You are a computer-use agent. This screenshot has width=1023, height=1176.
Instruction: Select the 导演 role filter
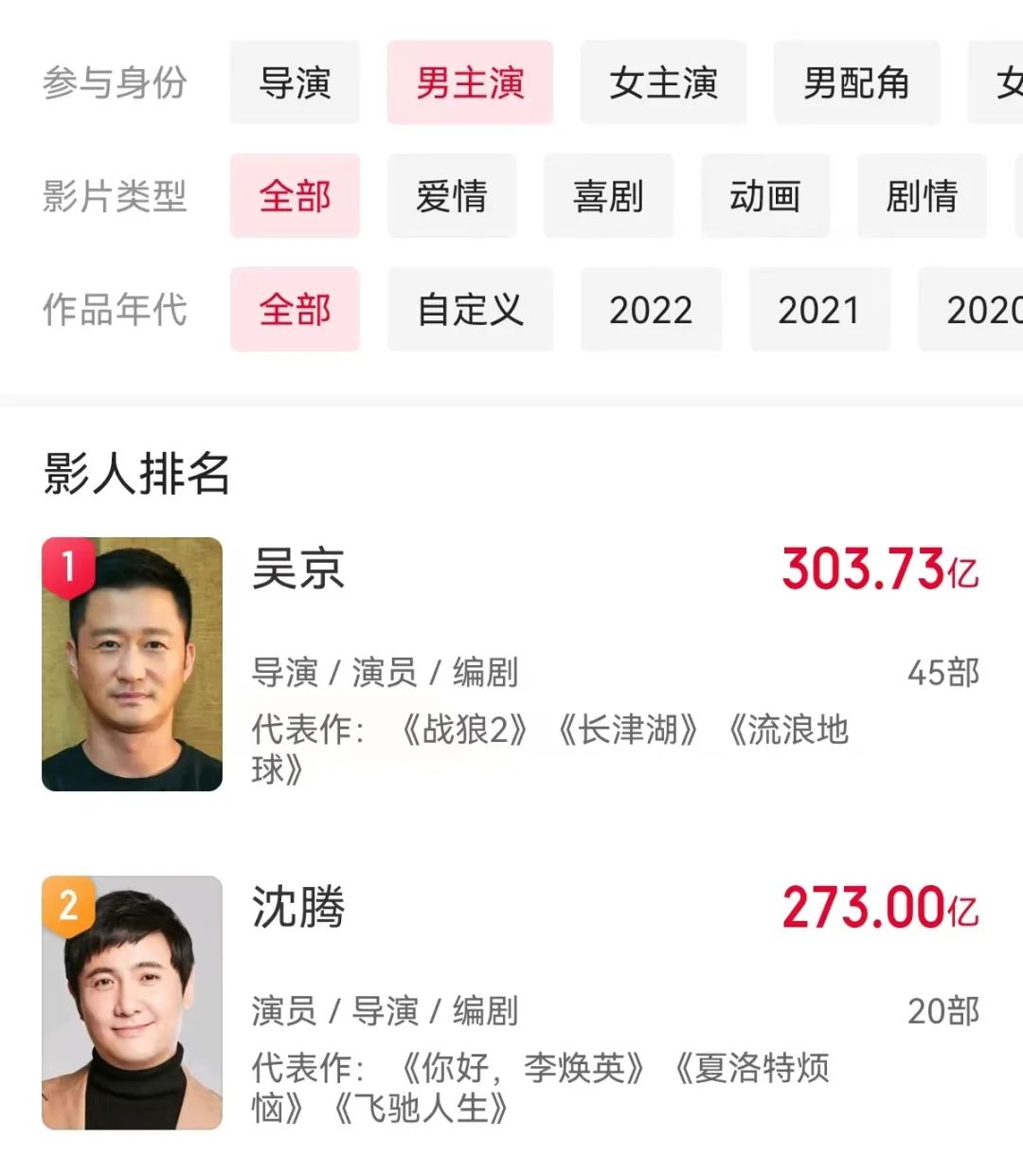tap(295, 82)
